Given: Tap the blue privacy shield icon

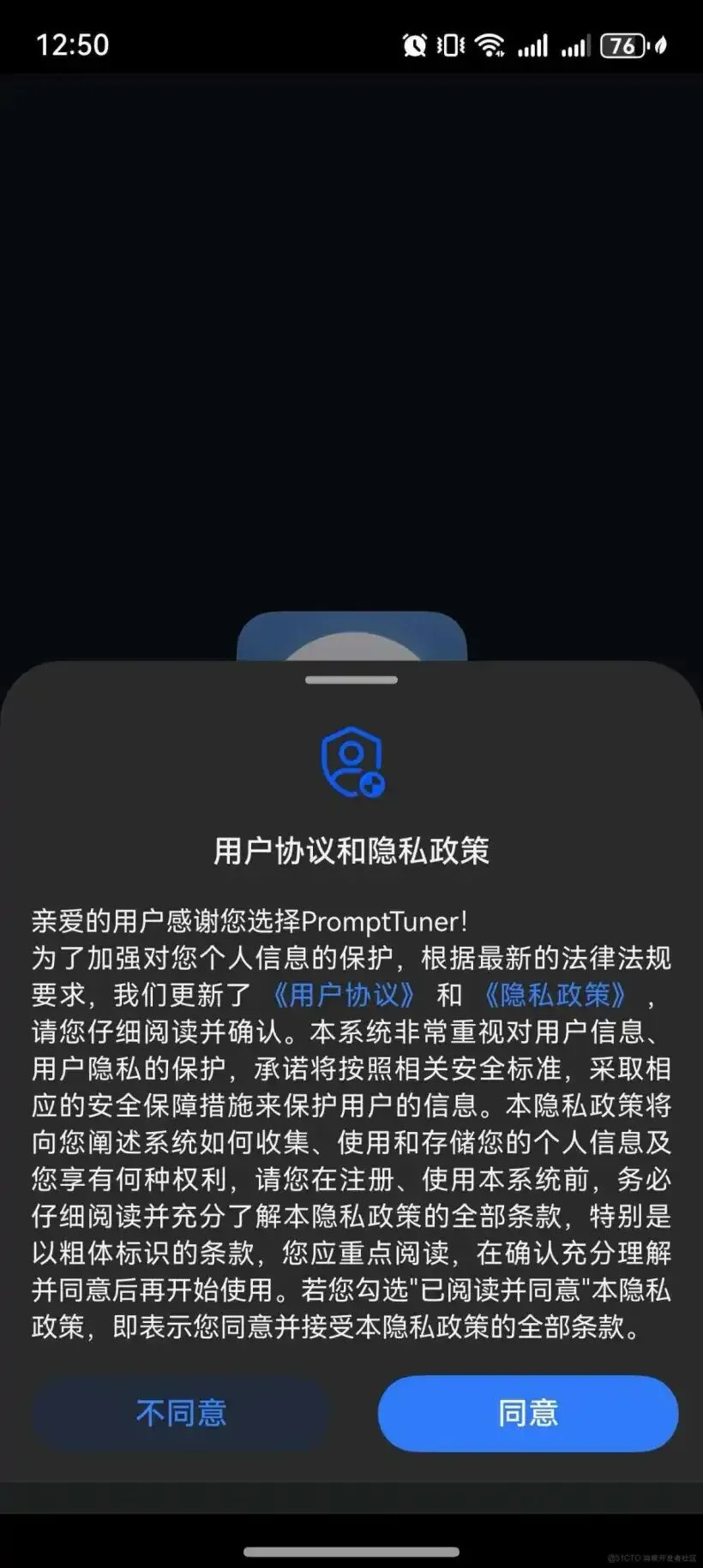Looking at the screenshot, I should pos(351,761).
